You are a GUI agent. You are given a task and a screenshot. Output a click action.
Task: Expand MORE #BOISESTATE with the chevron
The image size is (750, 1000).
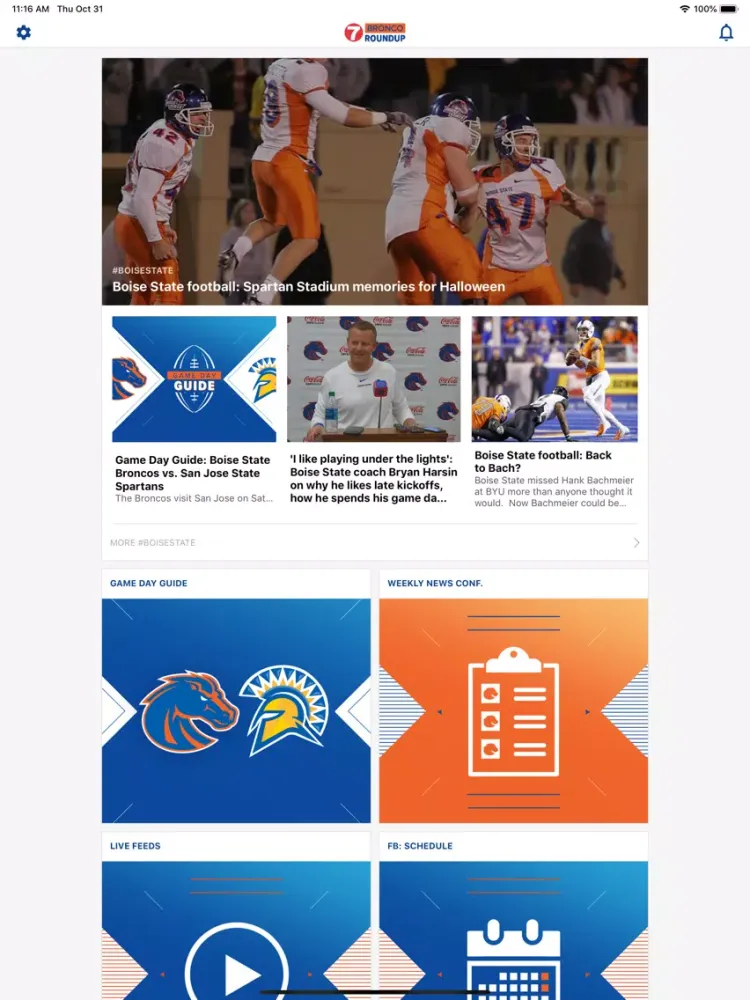[637, 542]
